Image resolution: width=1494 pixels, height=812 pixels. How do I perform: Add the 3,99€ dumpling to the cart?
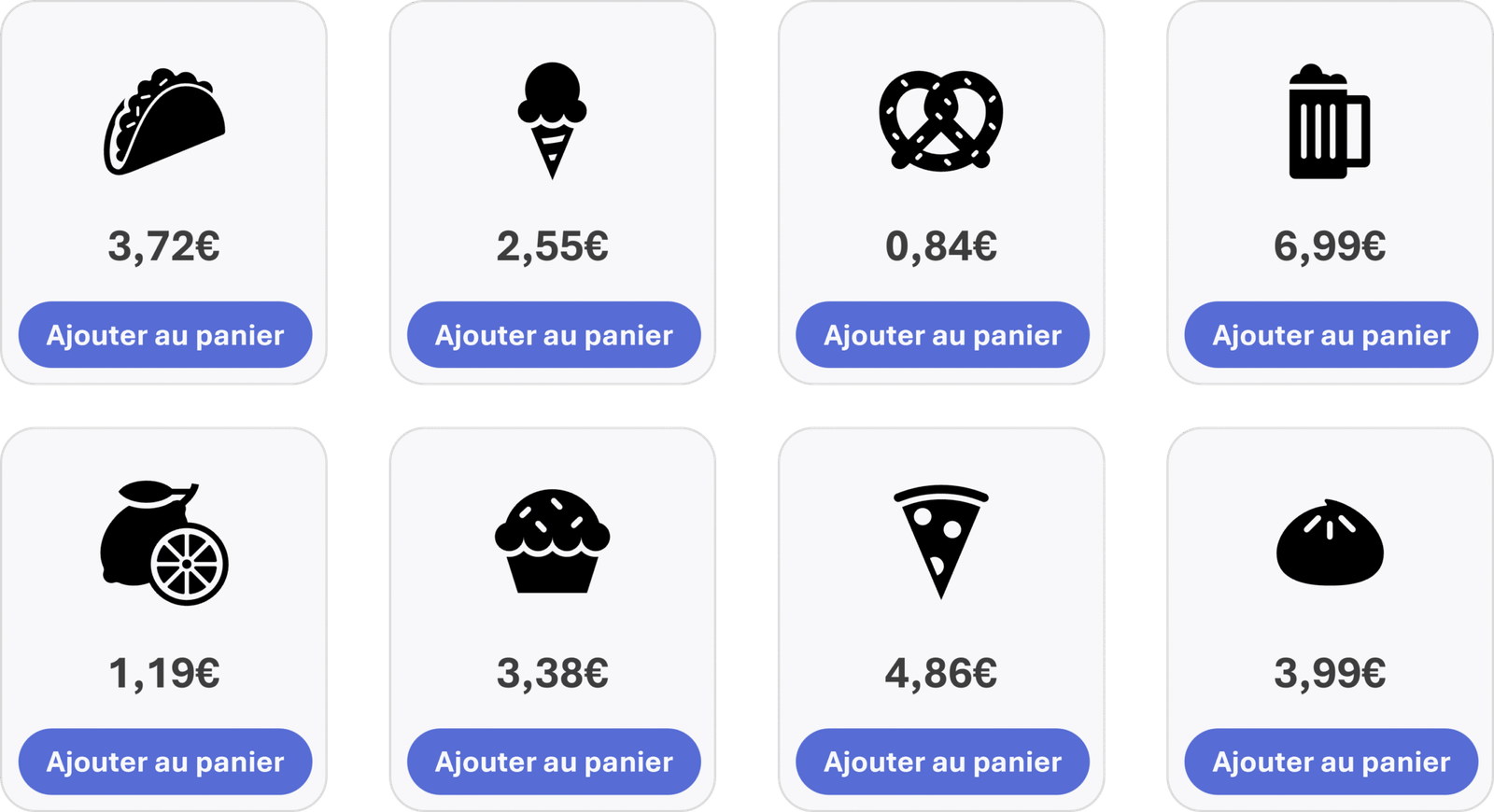[x=1331, y=762]
